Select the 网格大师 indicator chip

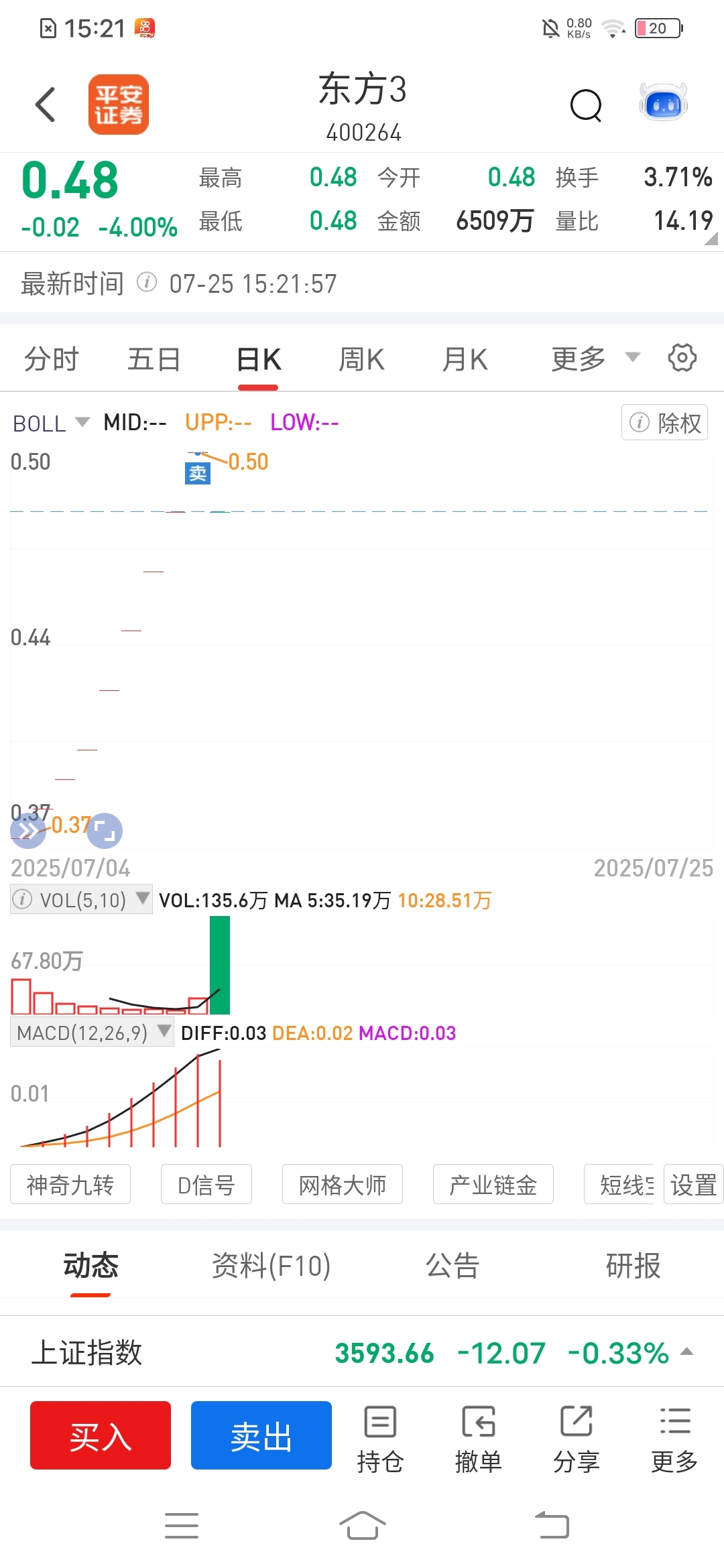tap(343, 1185)
